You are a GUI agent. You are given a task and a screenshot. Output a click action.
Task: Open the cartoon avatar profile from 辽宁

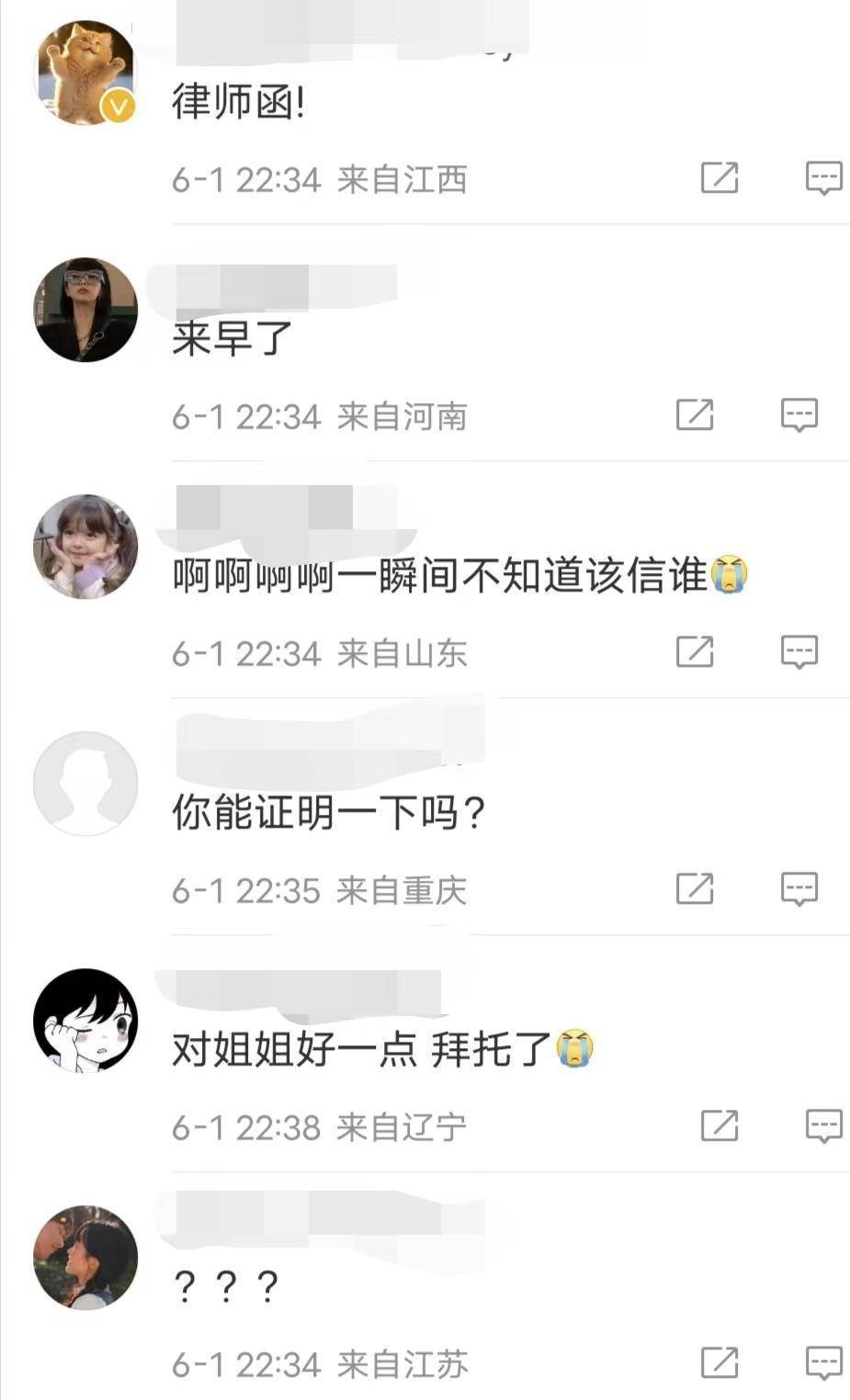[x=85, y=1021]
